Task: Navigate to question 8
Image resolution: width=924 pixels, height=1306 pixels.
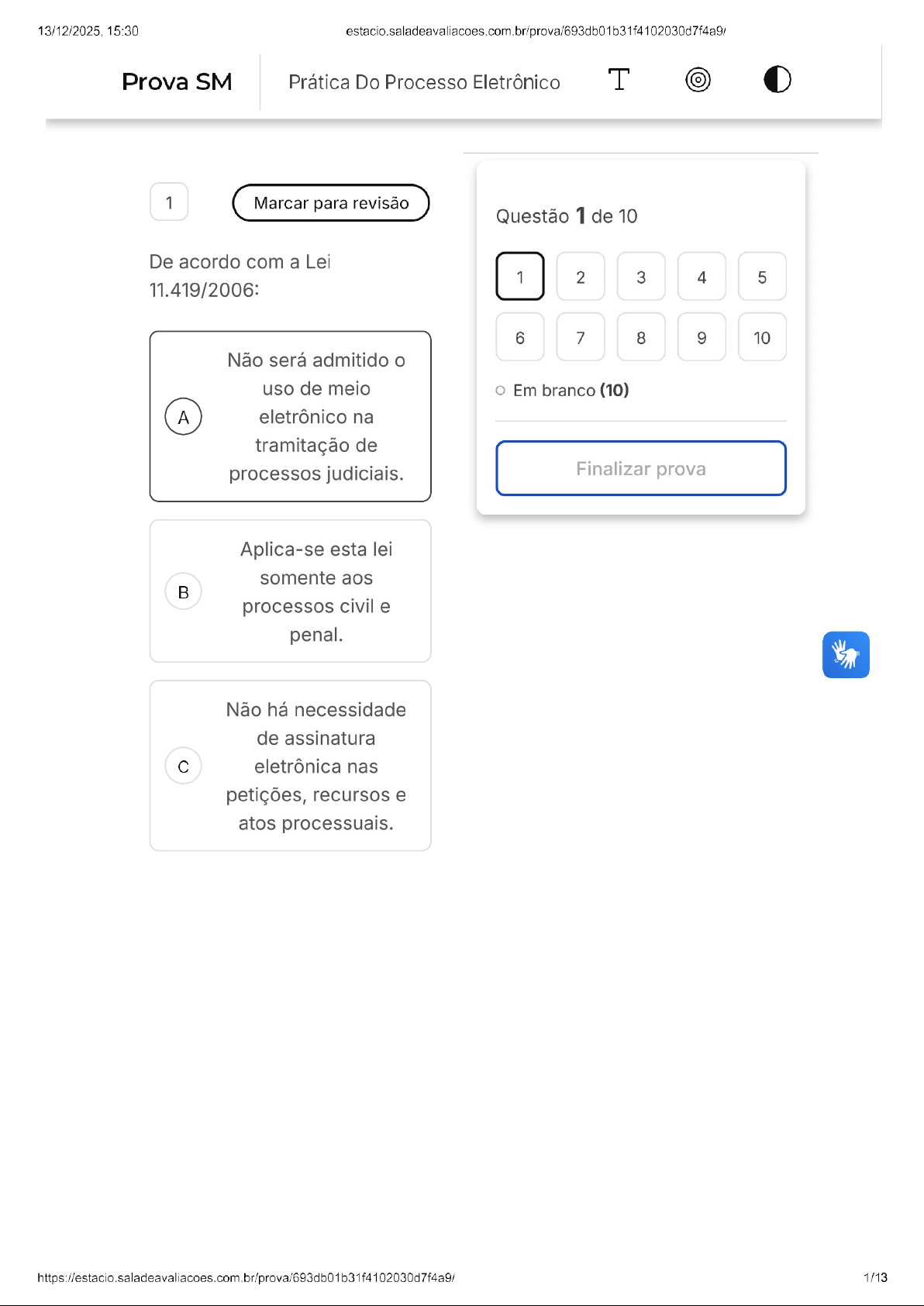Action: 641,337
